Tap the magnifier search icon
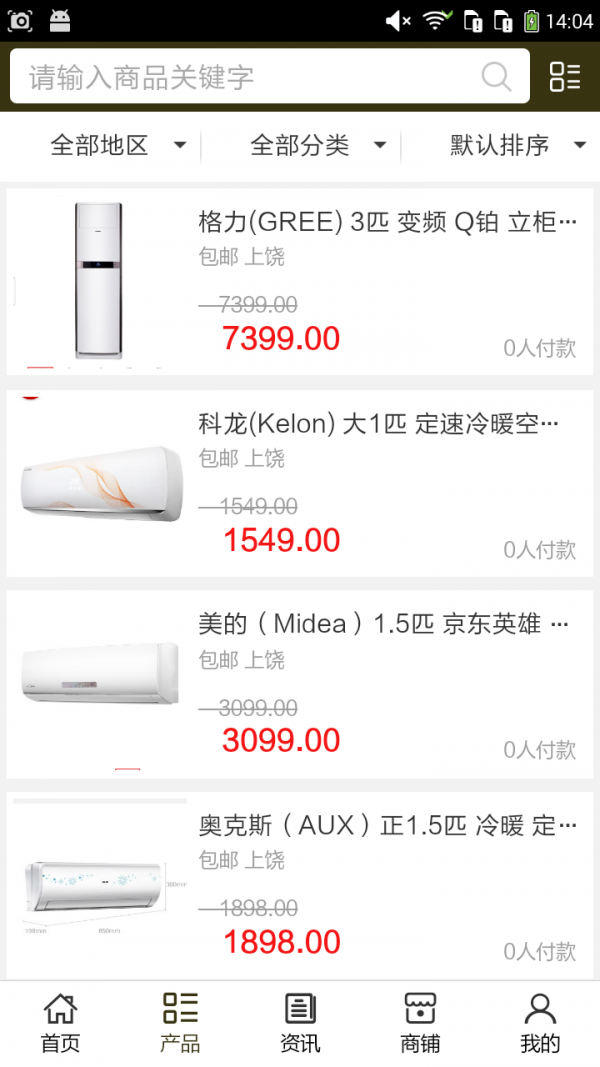This screenshot has width=600, height=1067. [x=496, y=77]
